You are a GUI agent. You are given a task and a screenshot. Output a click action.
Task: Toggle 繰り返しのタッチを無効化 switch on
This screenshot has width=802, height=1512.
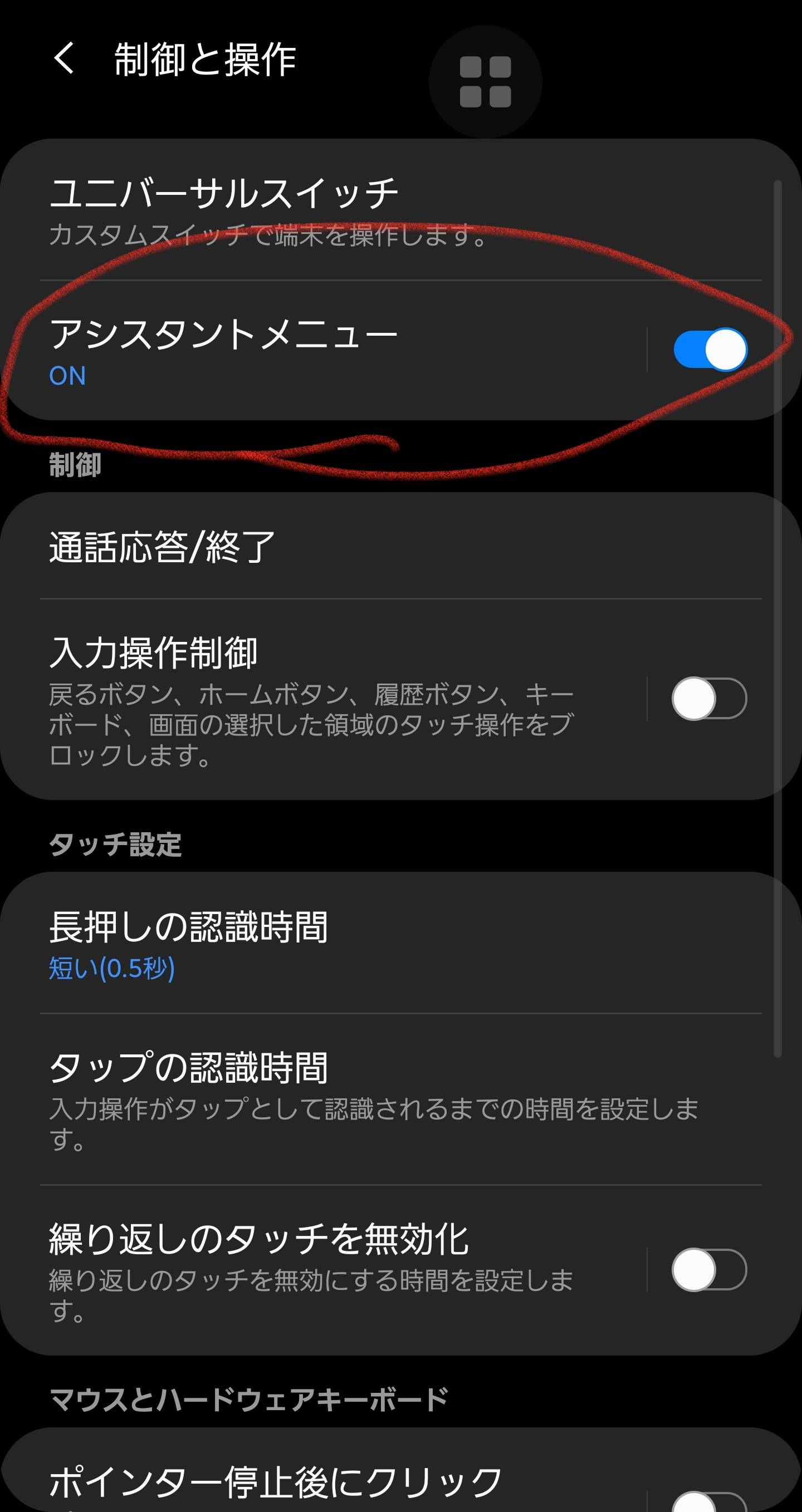[710, 1270]
